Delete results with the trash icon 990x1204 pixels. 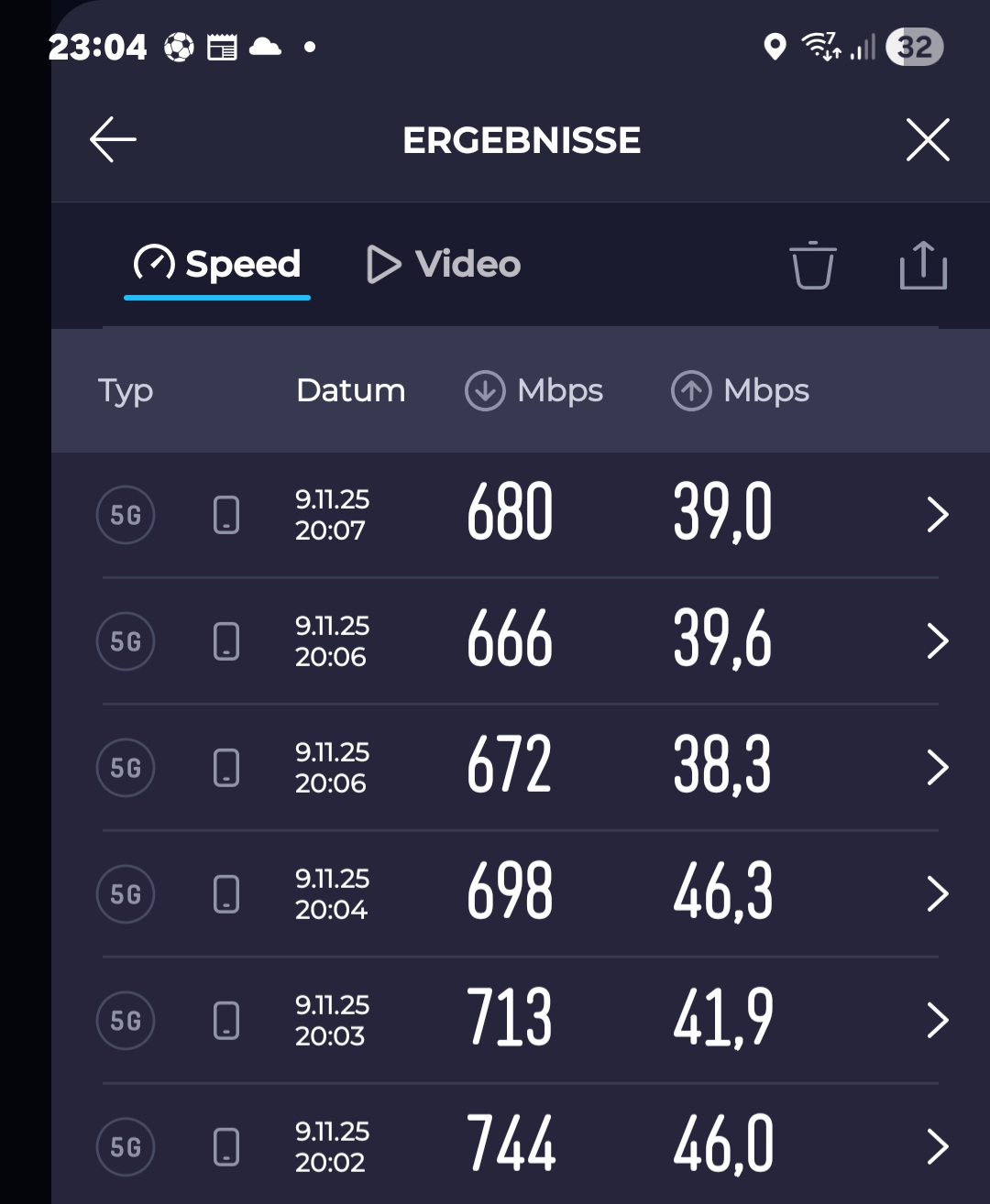click(x=813, y=266)
